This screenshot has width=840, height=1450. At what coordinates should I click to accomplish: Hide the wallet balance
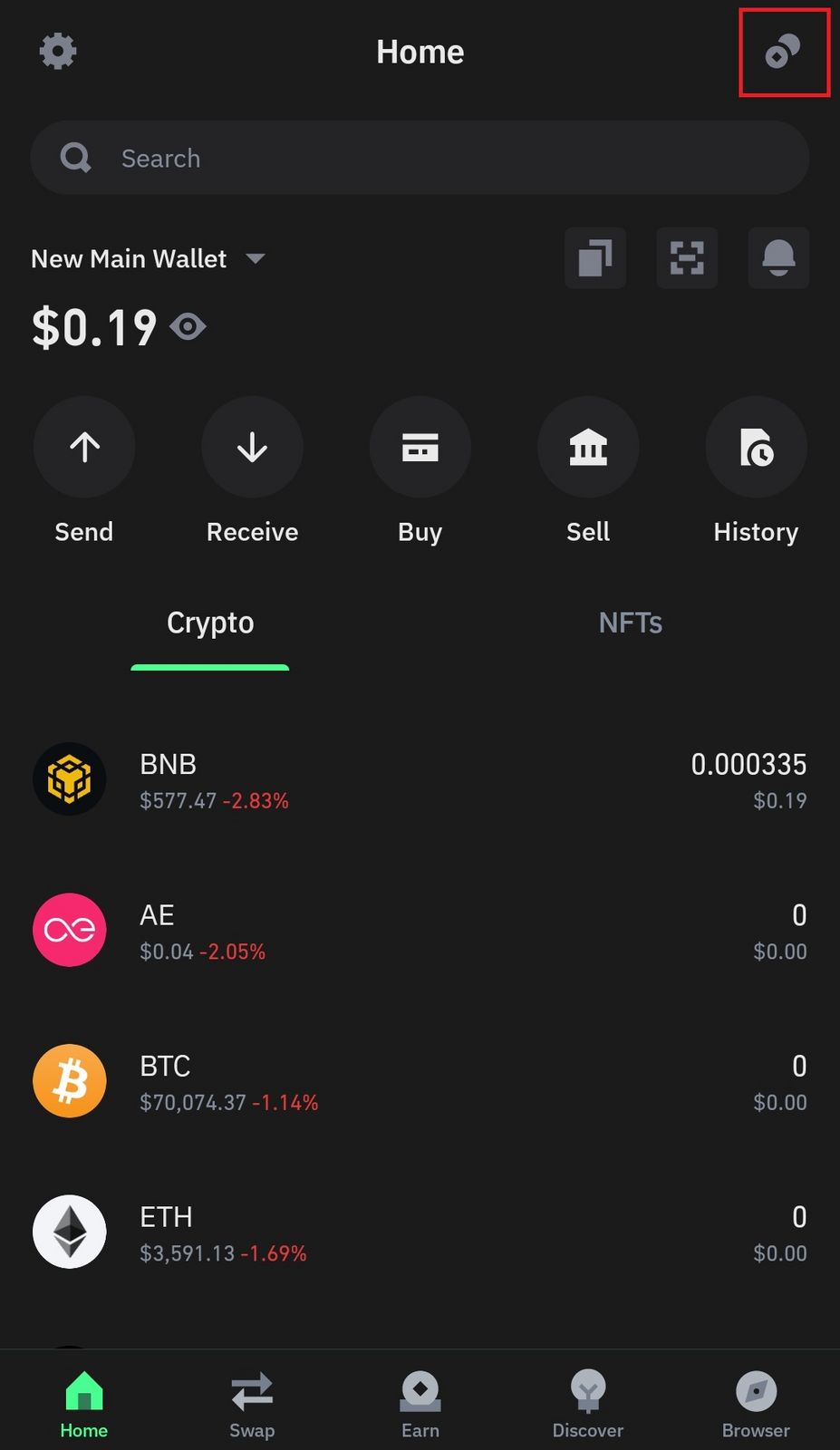pyautogui.click(x=188, y=327)
